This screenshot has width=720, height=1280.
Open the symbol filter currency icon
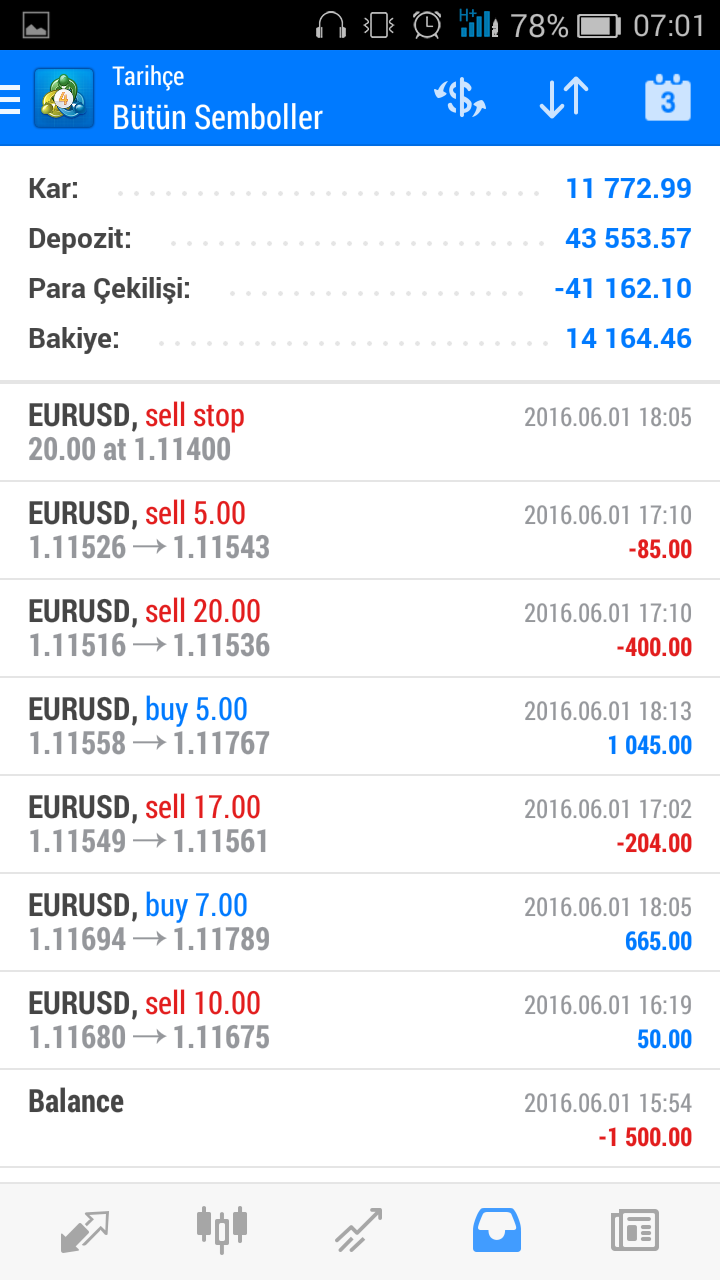[x=460, y=98]
